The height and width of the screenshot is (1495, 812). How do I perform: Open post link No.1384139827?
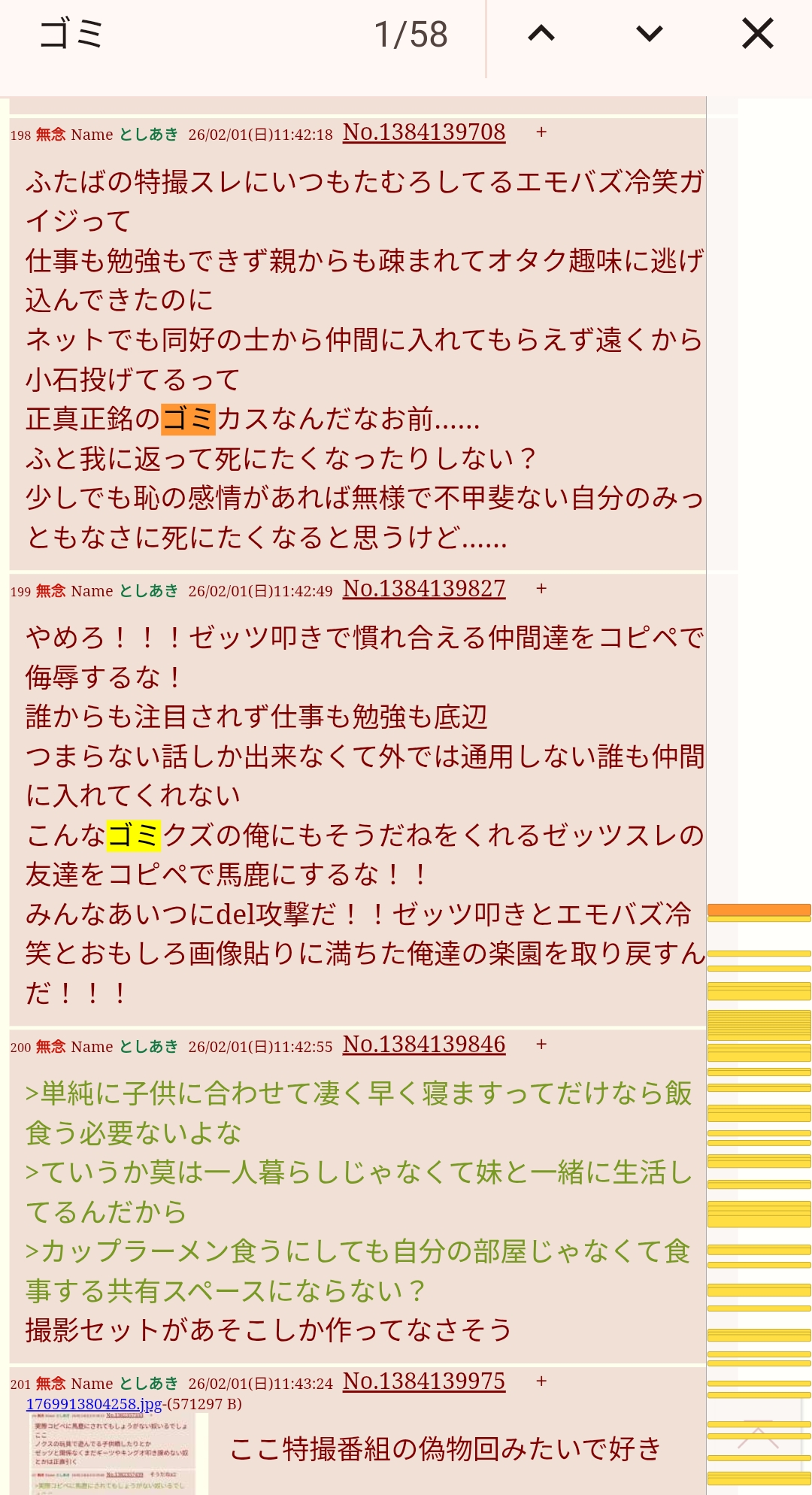[x=423, y=589]
